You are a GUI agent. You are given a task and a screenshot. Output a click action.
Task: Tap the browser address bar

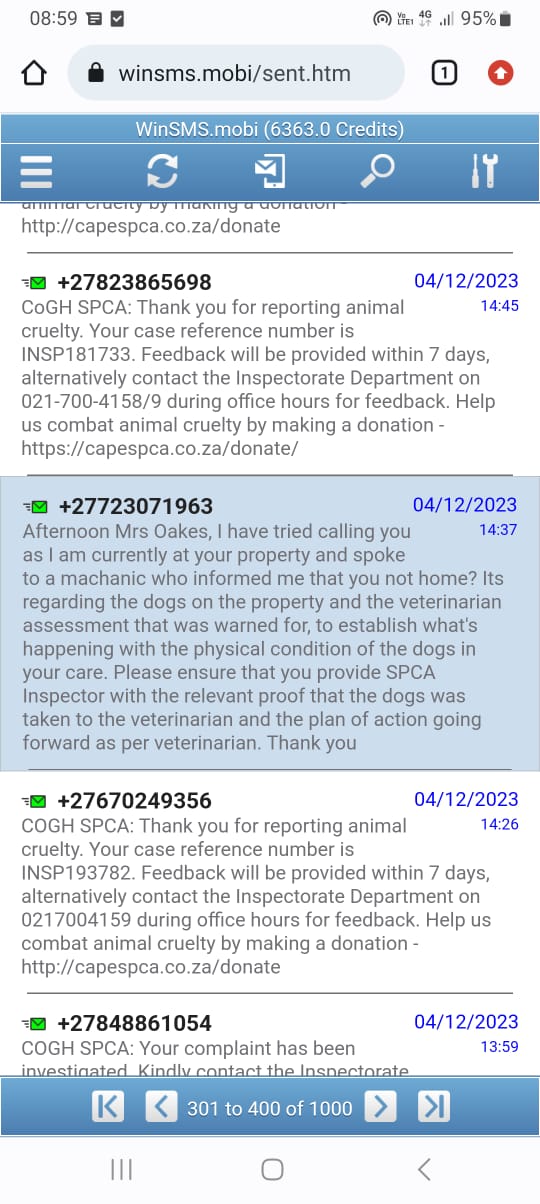click(x=236, y=73)
